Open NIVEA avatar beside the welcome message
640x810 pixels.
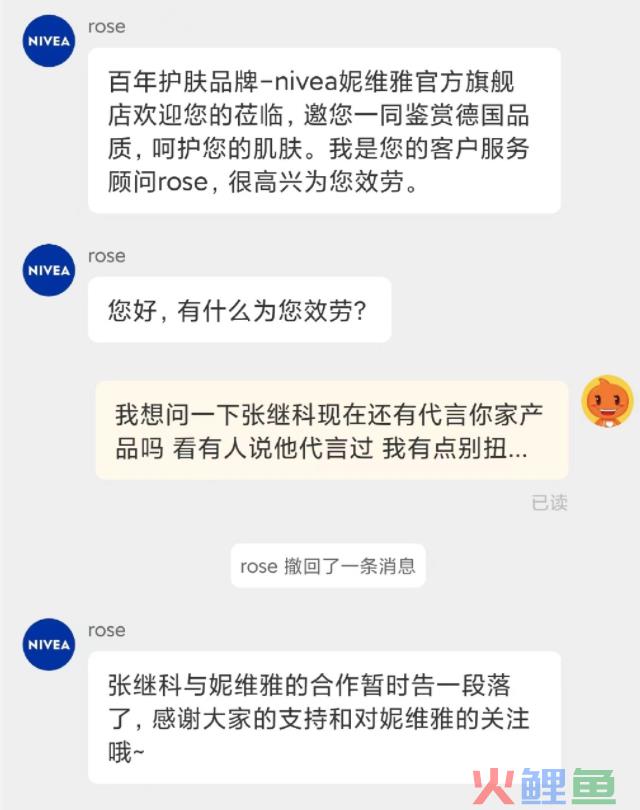point(48,41)
